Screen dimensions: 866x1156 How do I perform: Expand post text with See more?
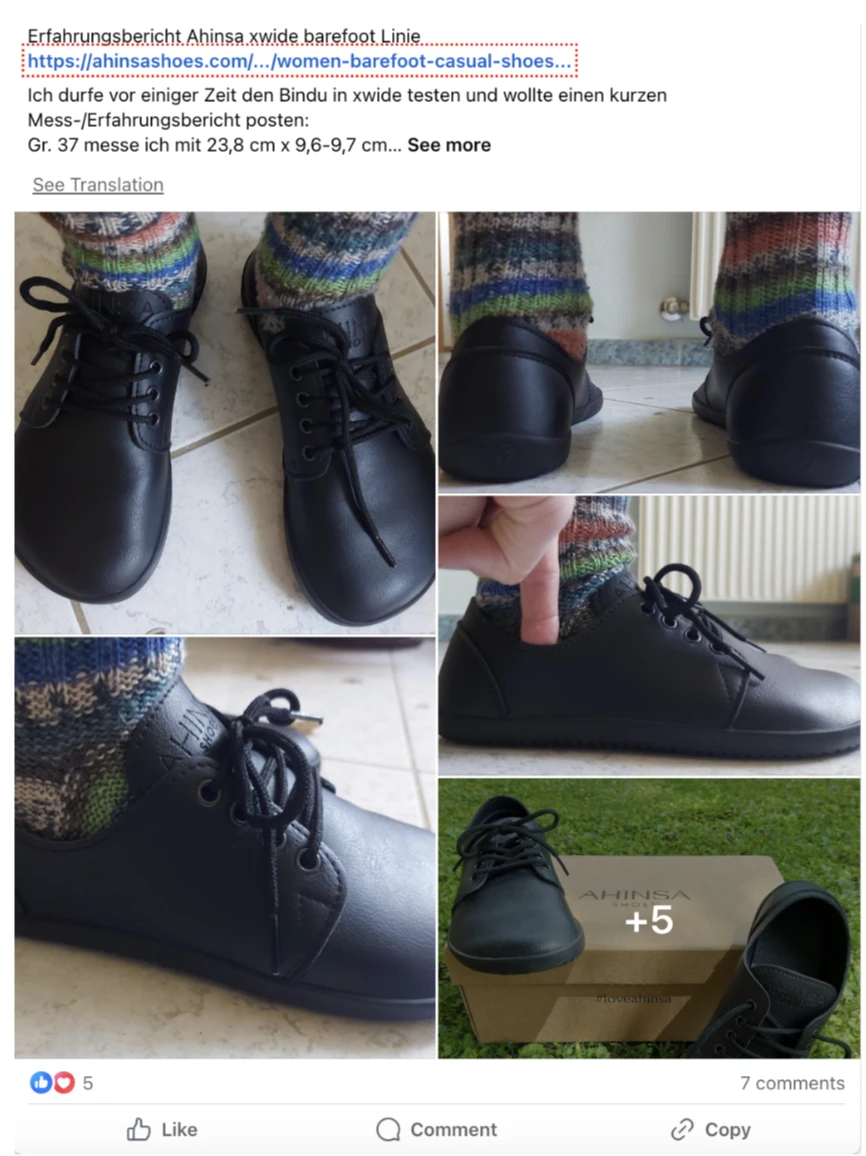point(449,145)
